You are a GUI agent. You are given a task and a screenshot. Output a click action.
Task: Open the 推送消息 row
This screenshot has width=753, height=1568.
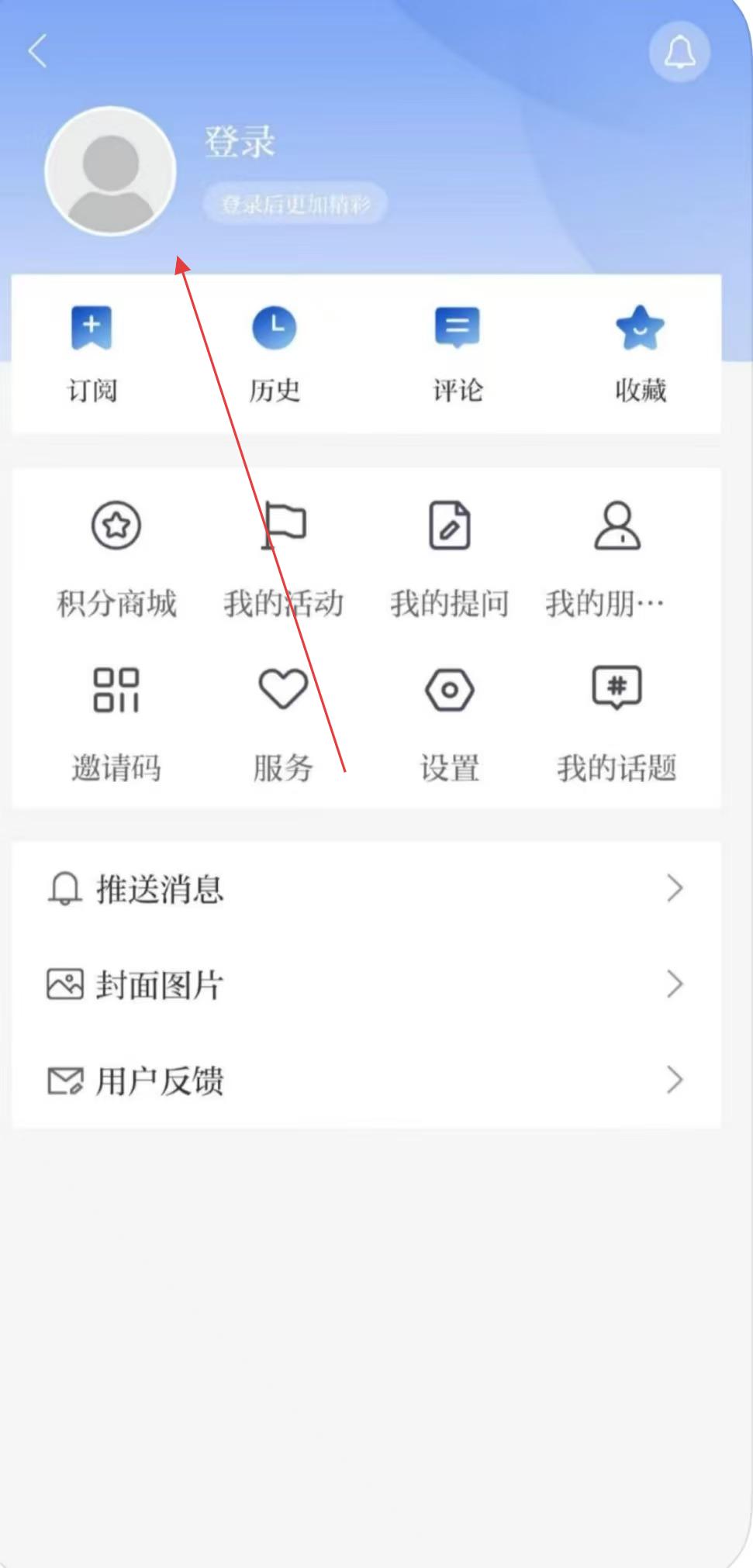point(366,888)
